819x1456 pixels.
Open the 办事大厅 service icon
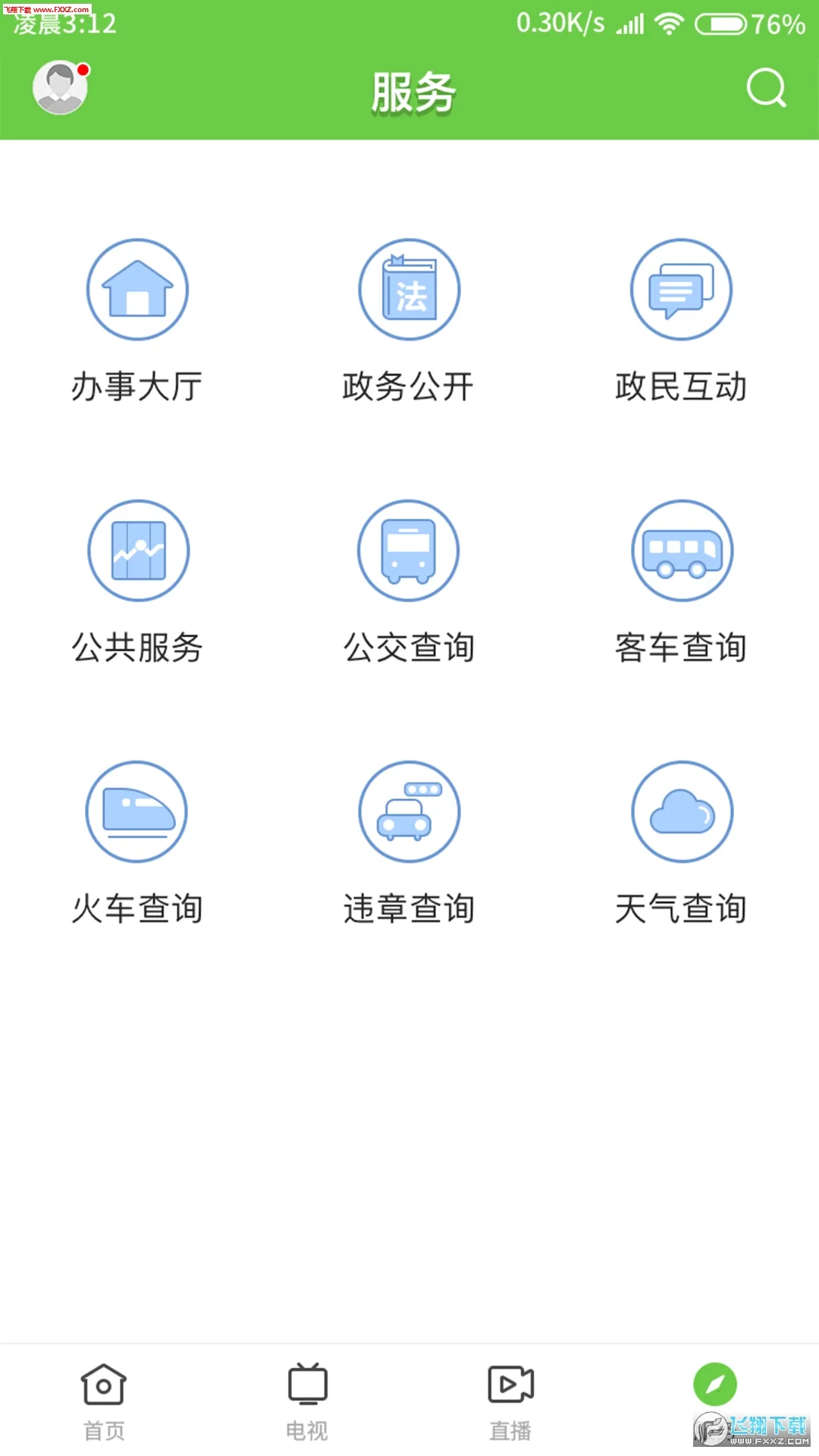(x=136, y=290)
